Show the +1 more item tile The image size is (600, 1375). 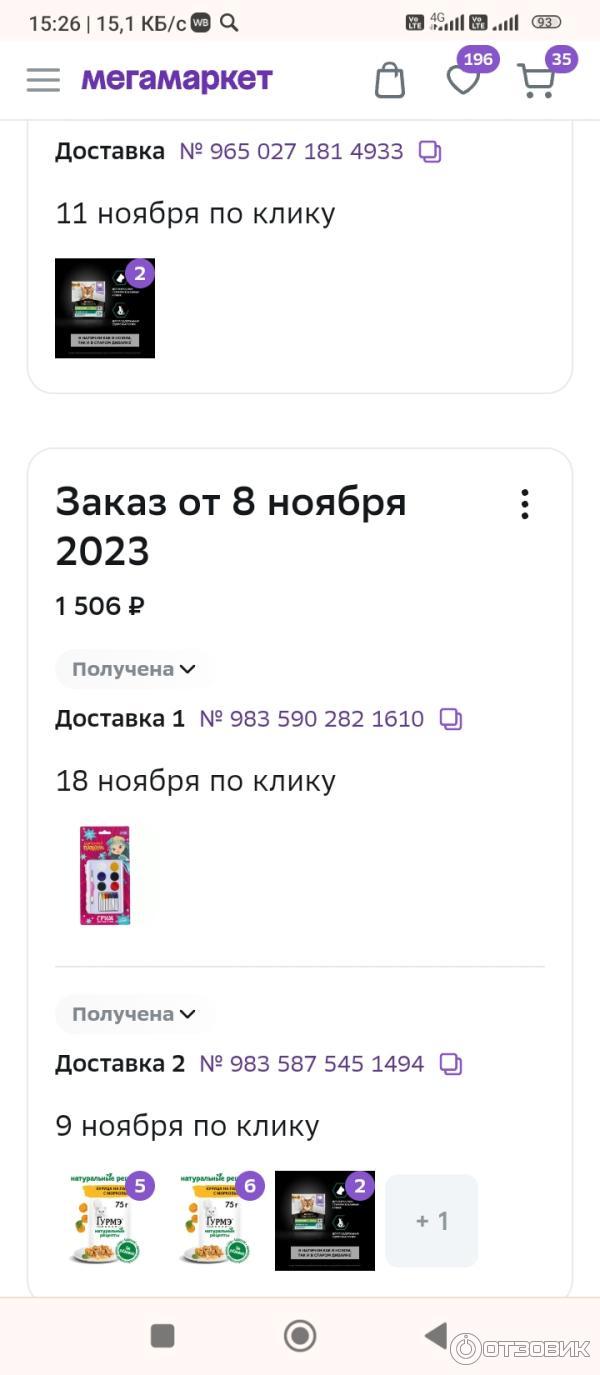[x=432, y=1221]
